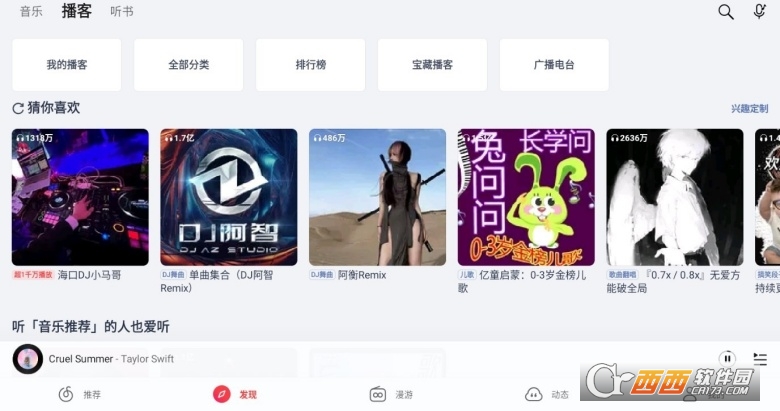Open the 阿衡Remix podcast card
The image size is (780, 411).
tap(377, 197)
